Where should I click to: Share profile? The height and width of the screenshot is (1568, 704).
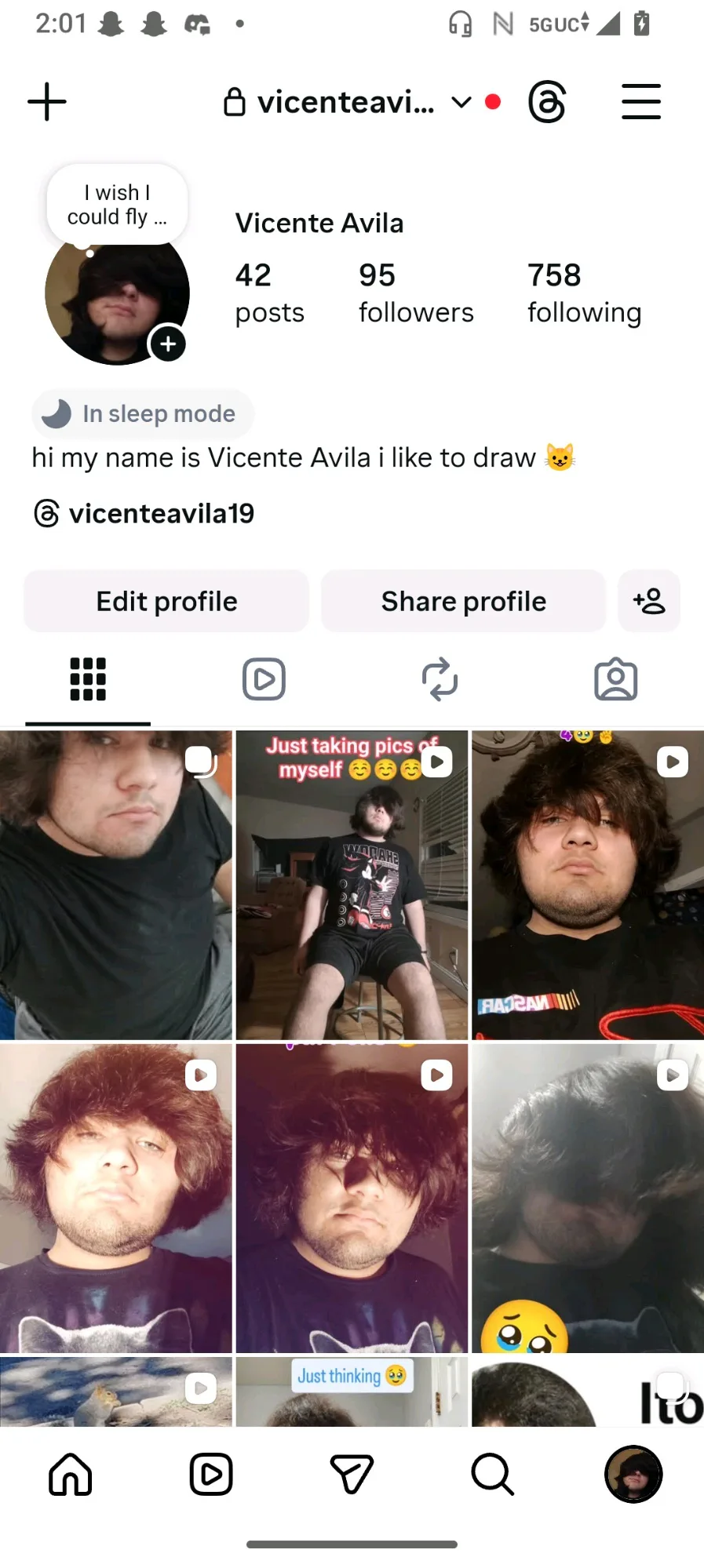coord(463,602)
